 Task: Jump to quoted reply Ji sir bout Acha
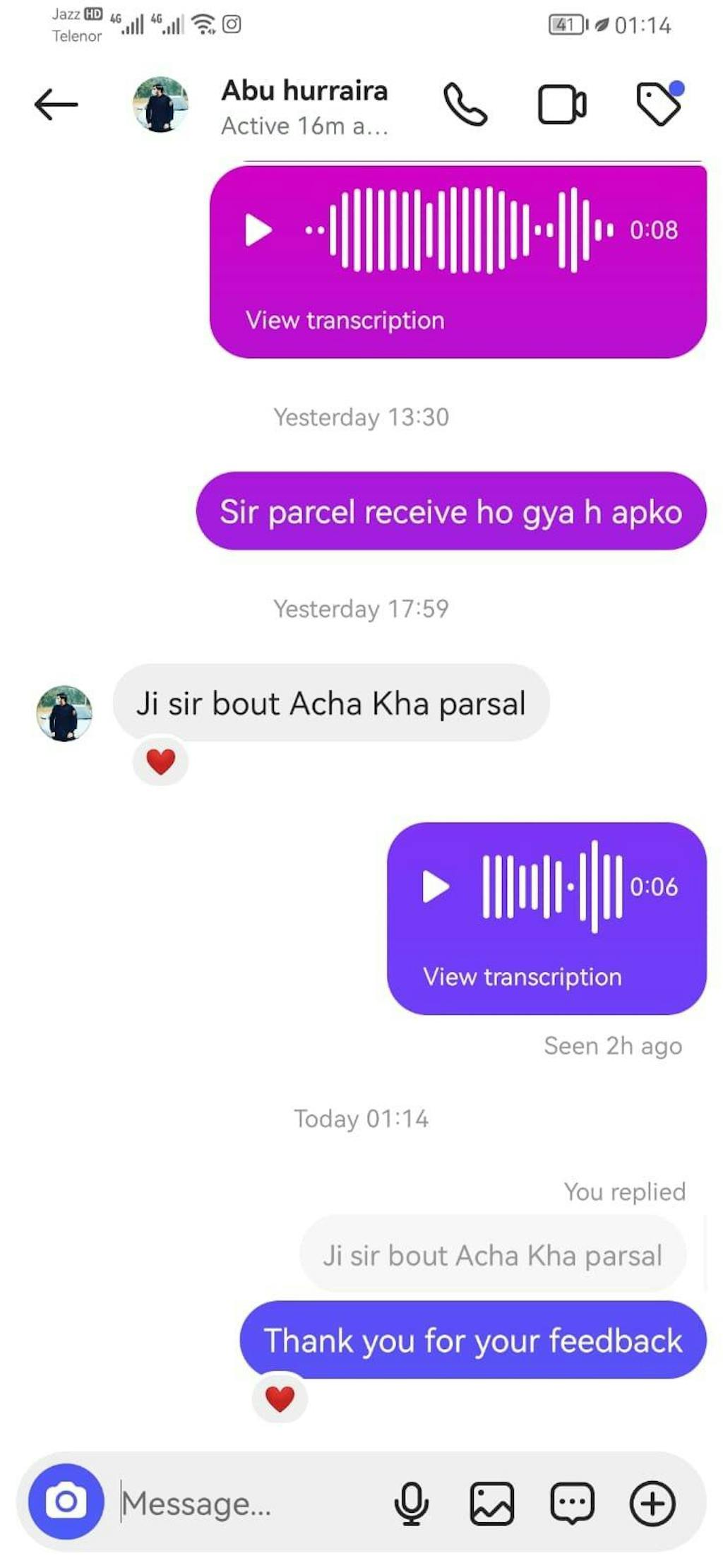pos(492,1255)
